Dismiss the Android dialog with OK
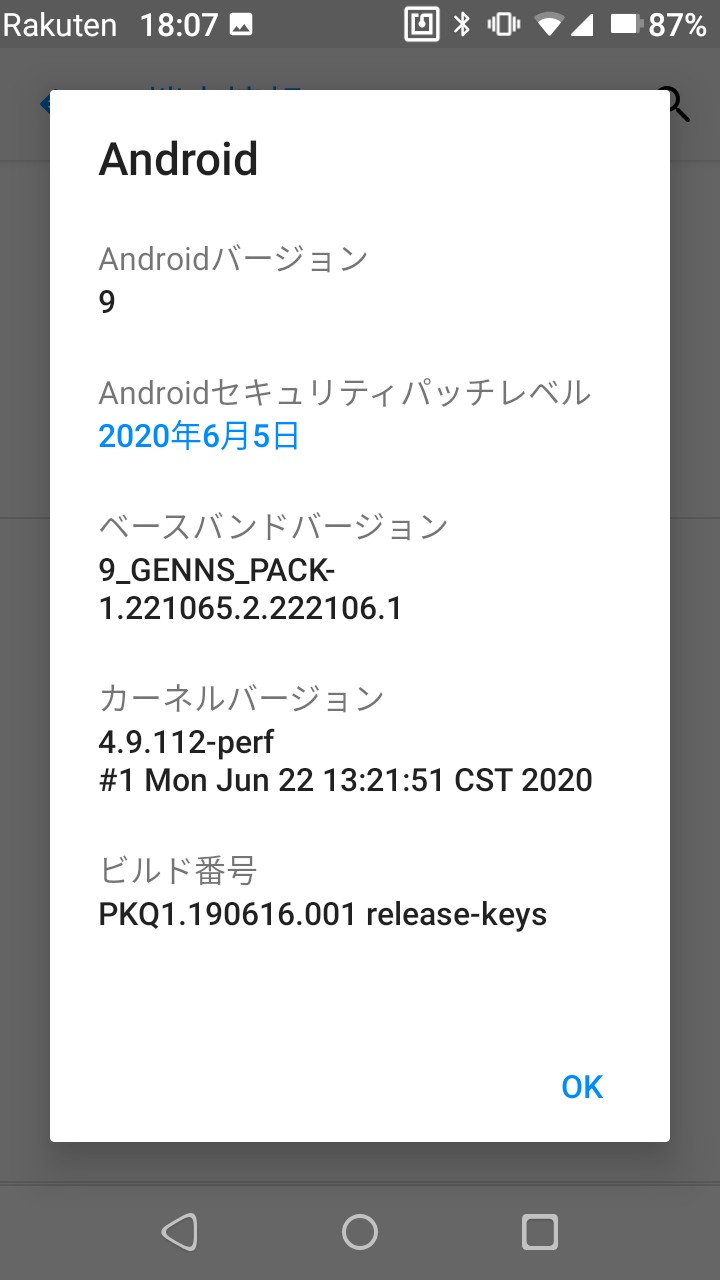Screen dimensions: 720x1280 pyautogui.click(x=582, y=1087)
